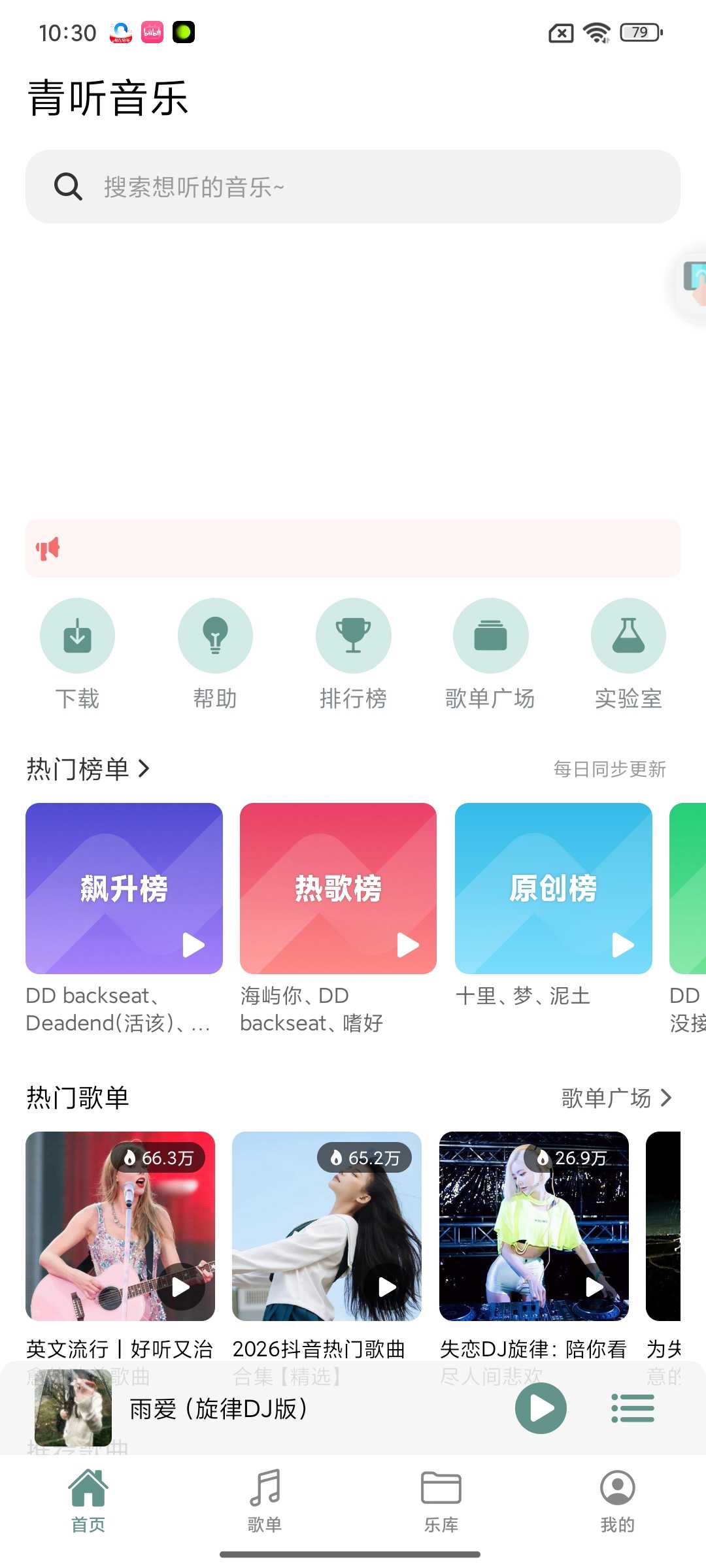706x1568 pixels.
Task: Open the 失恋DJ旋律 playlist cover
Action: coord(533,1226)
